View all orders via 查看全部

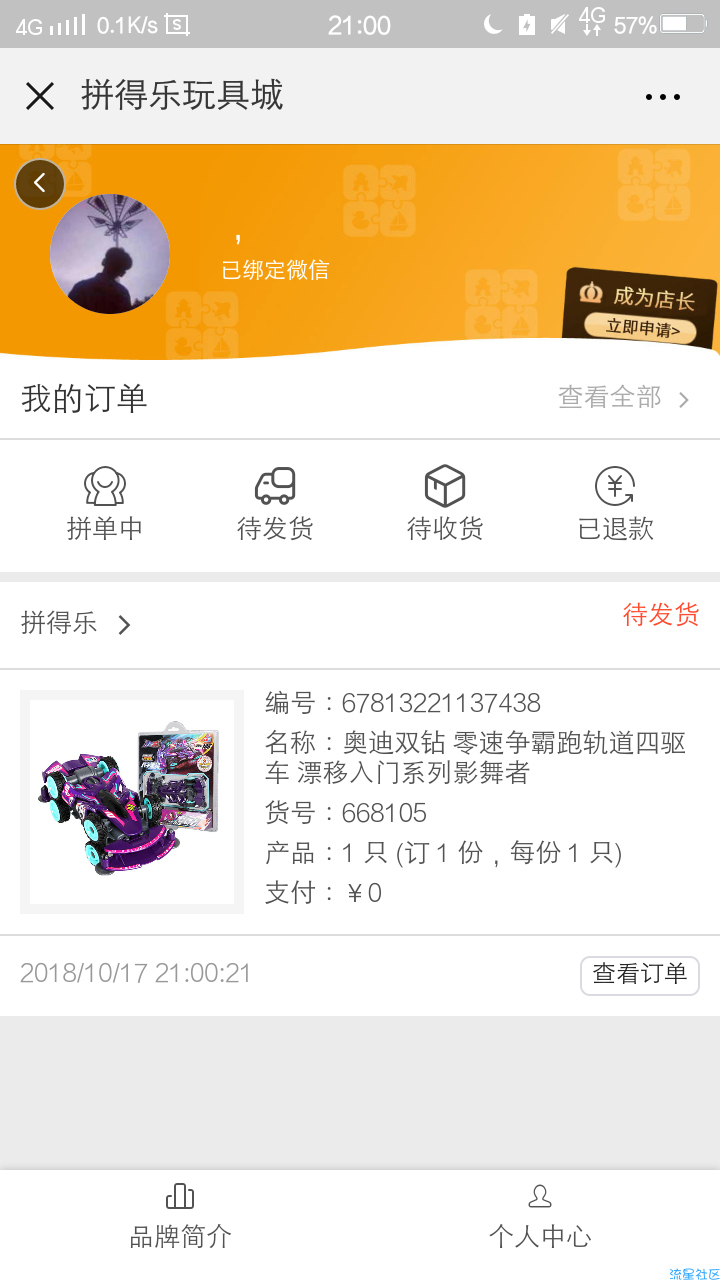(624, 398)
